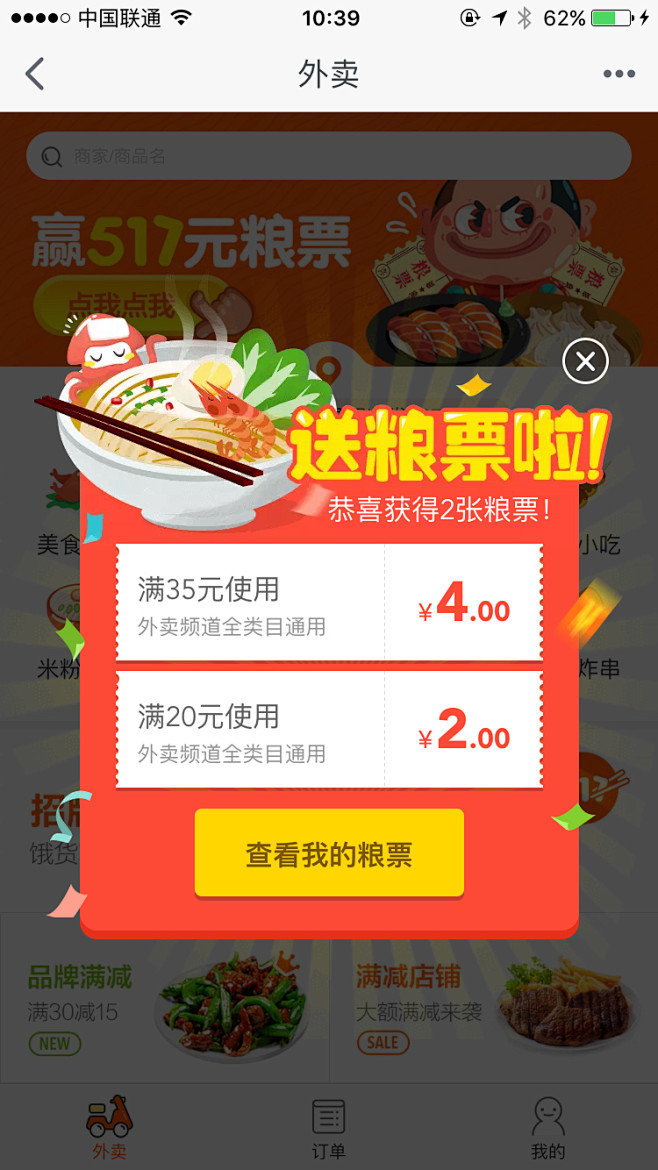658x1170 pixels.
Task: Dismiss the 送粮票啦 coupon popup
Action: 585,361
